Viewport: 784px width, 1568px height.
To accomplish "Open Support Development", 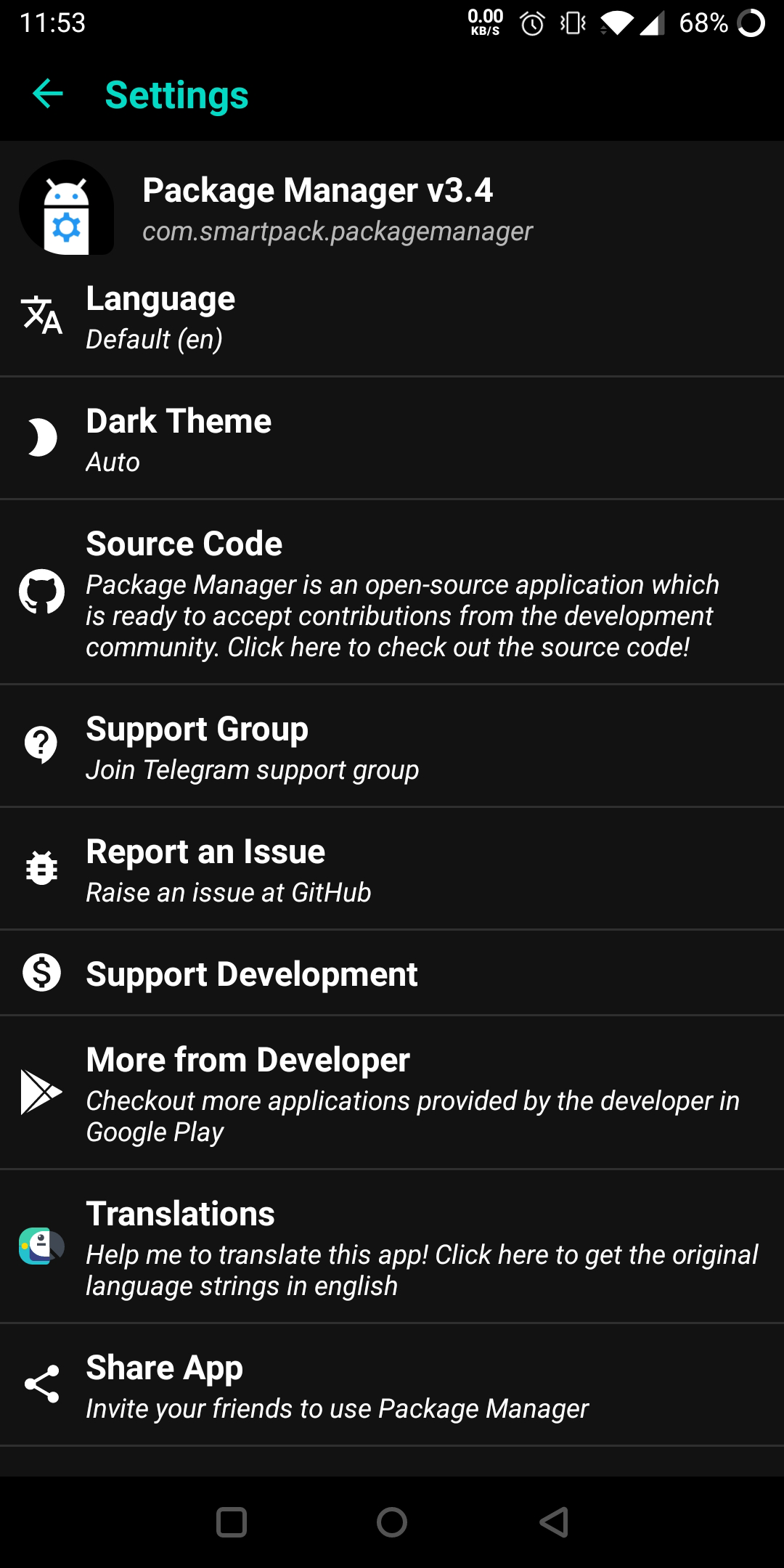I will (392, 973).
